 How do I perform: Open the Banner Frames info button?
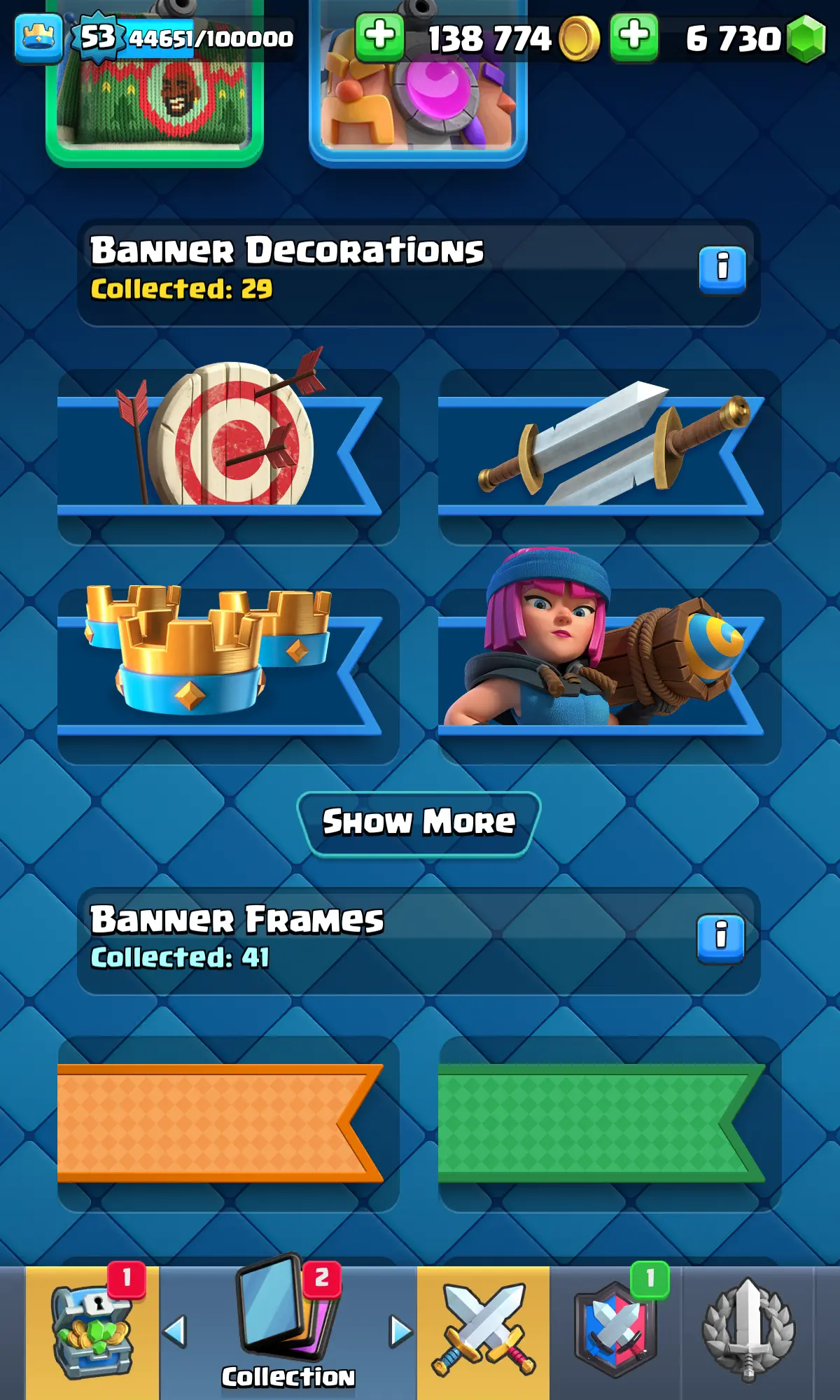coord(720,938)
